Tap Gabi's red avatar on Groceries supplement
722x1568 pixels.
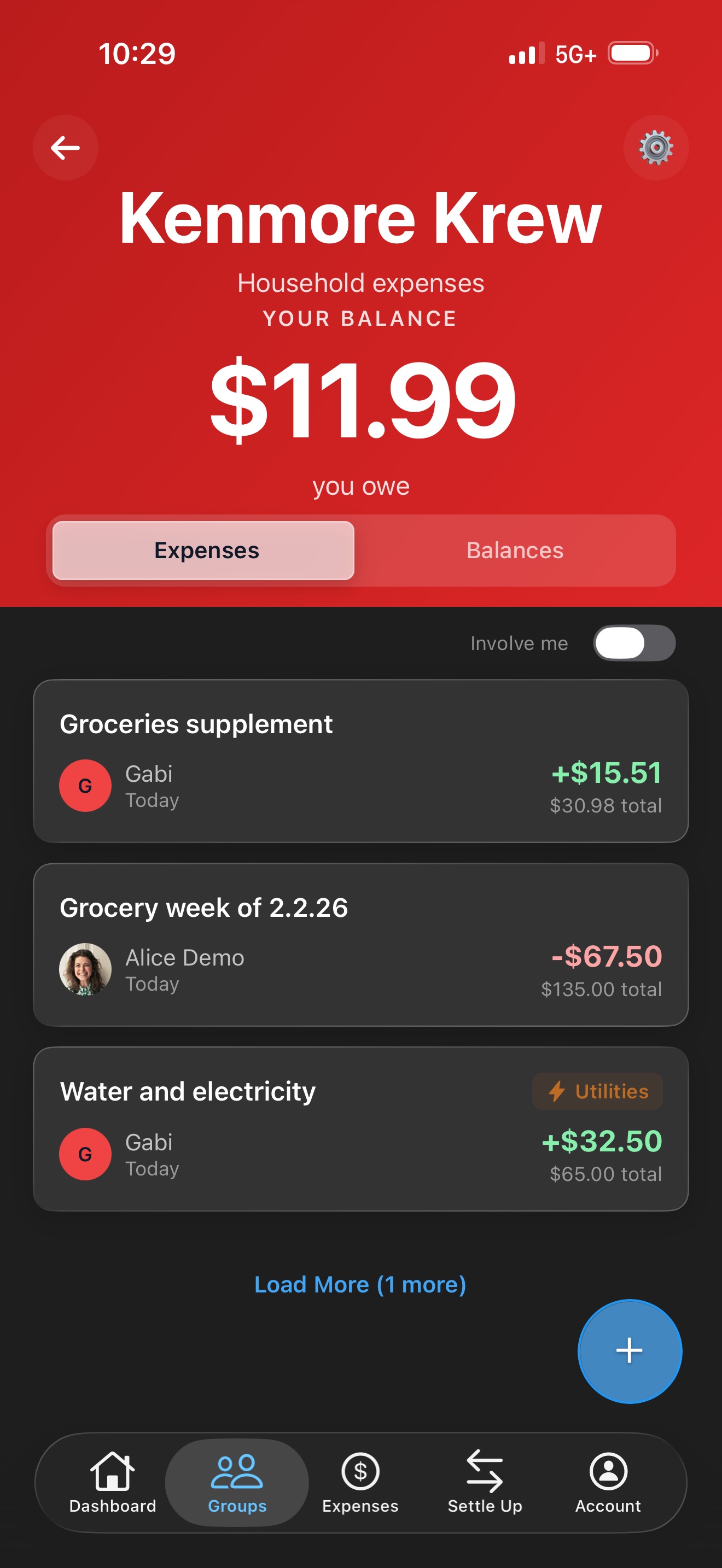point(85,785)
